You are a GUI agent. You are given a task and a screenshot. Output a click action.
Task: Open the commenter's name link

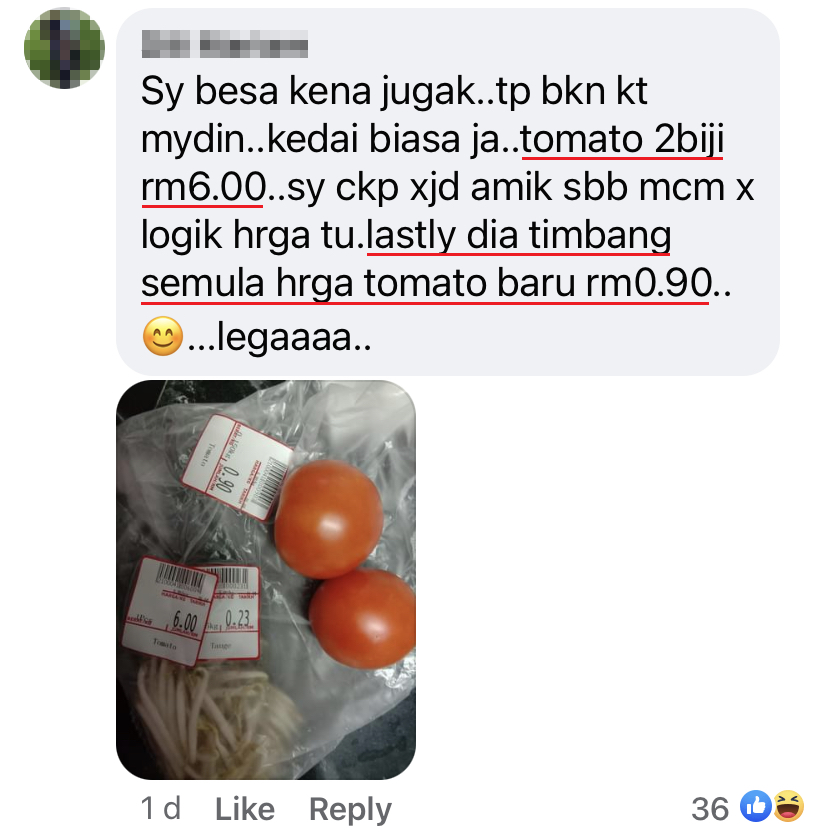(224, 44)
